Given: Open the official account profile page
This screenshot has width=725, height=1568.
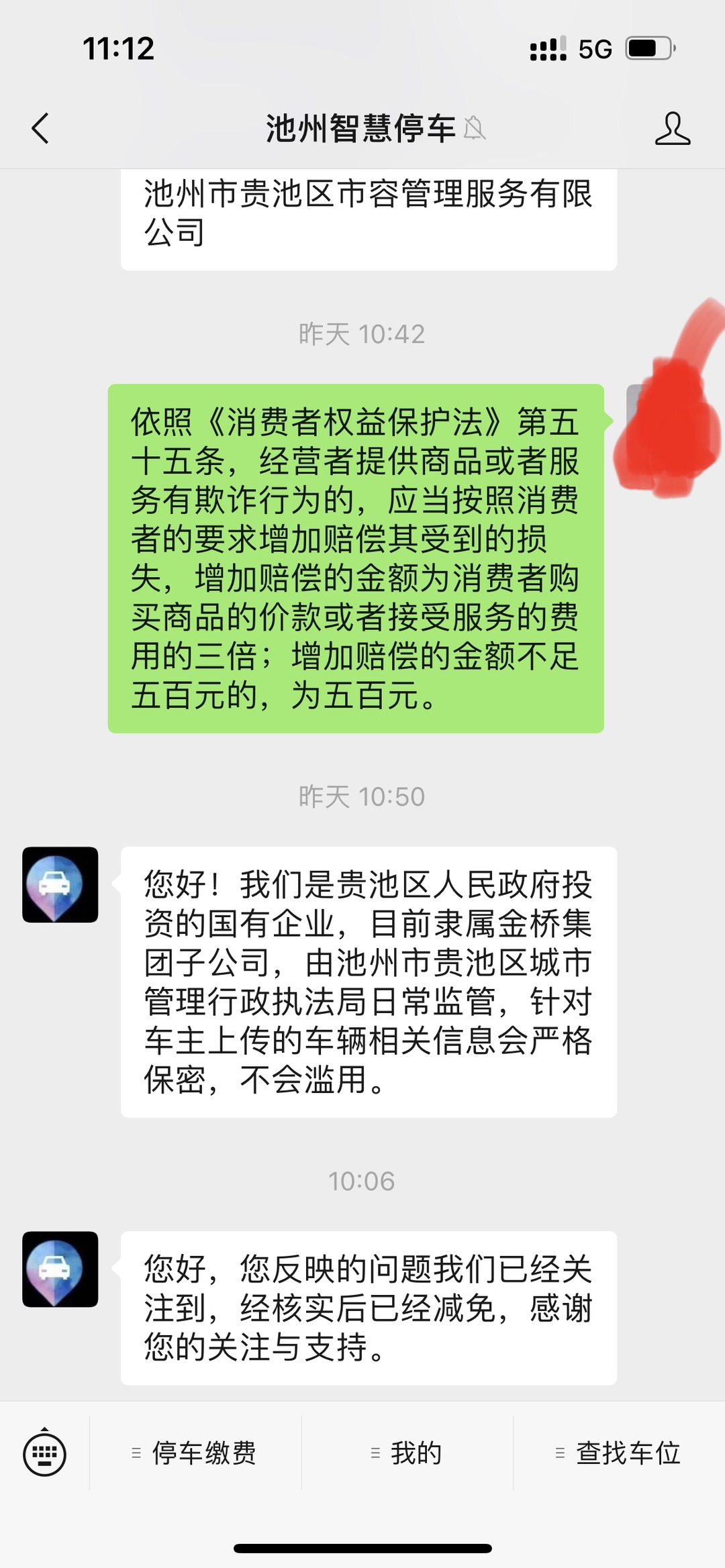Looking at the screenshot, I should [x=672, y=128].
